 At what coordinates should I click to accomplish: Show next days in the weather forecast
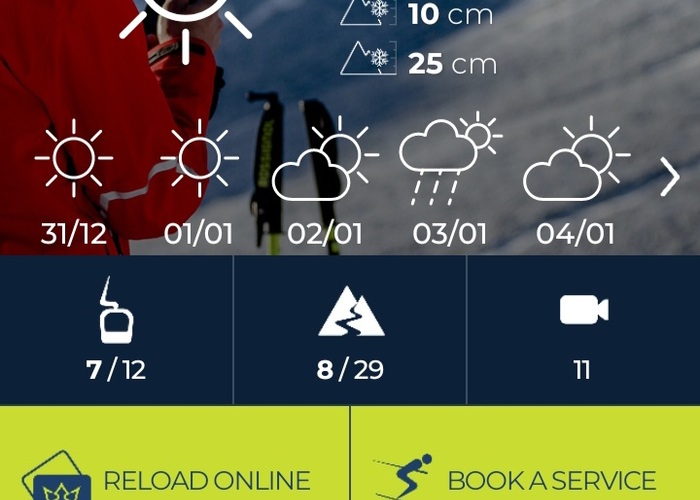pos(669,177)
